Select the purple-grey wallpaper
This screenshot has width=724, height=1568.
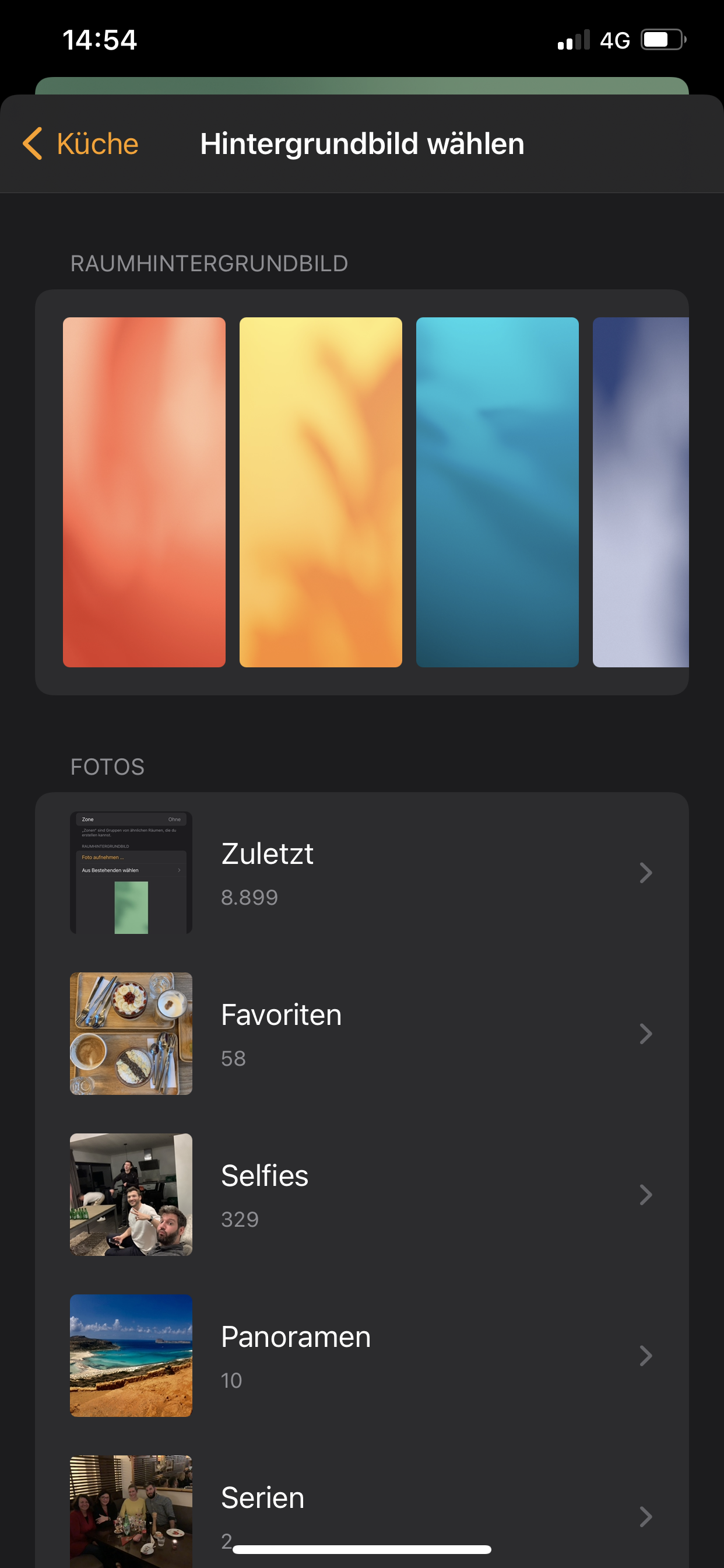640,492
